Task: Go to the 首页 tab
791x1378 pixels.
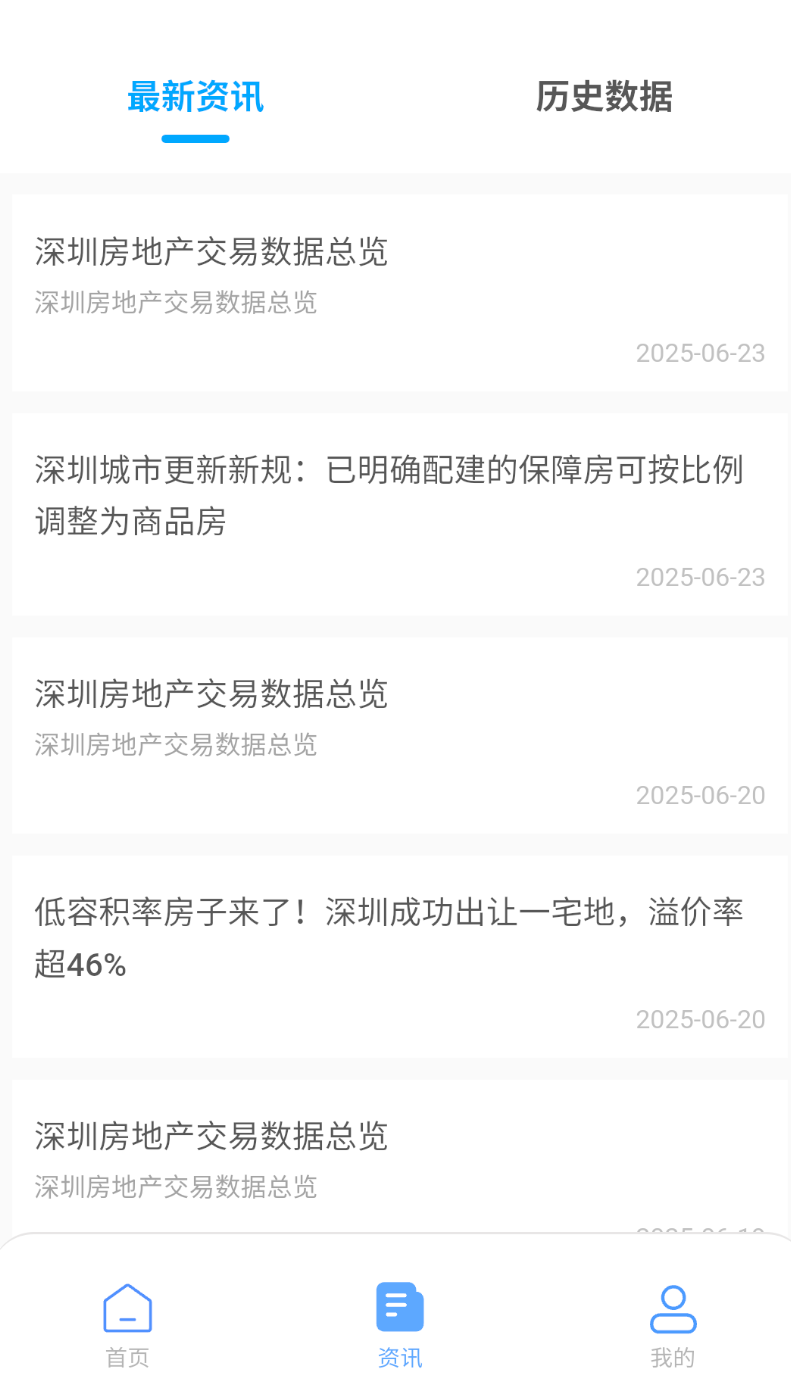Action: coord(128,1325)
